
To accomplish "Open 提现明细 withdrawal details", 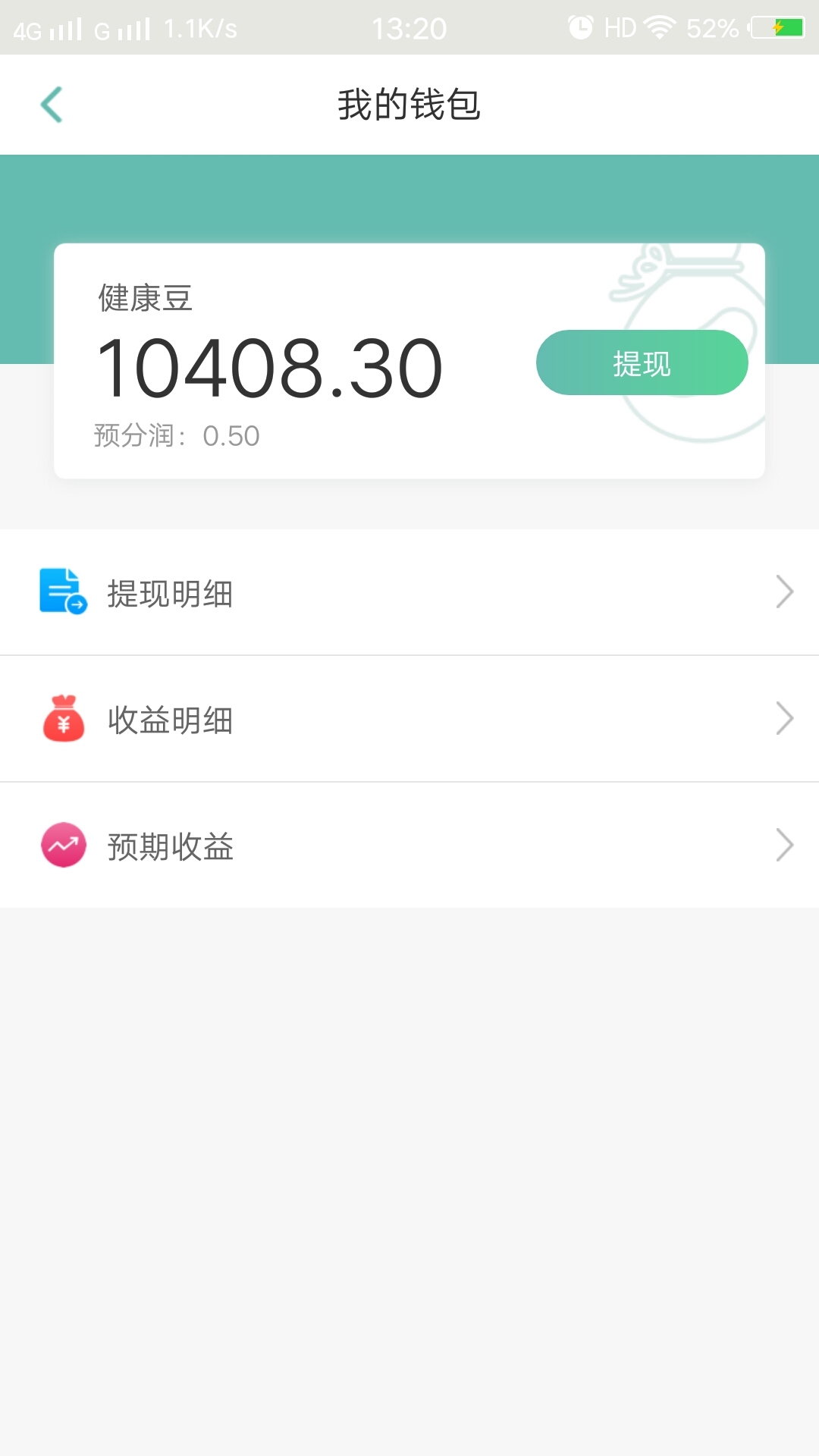I will (409, 592).
